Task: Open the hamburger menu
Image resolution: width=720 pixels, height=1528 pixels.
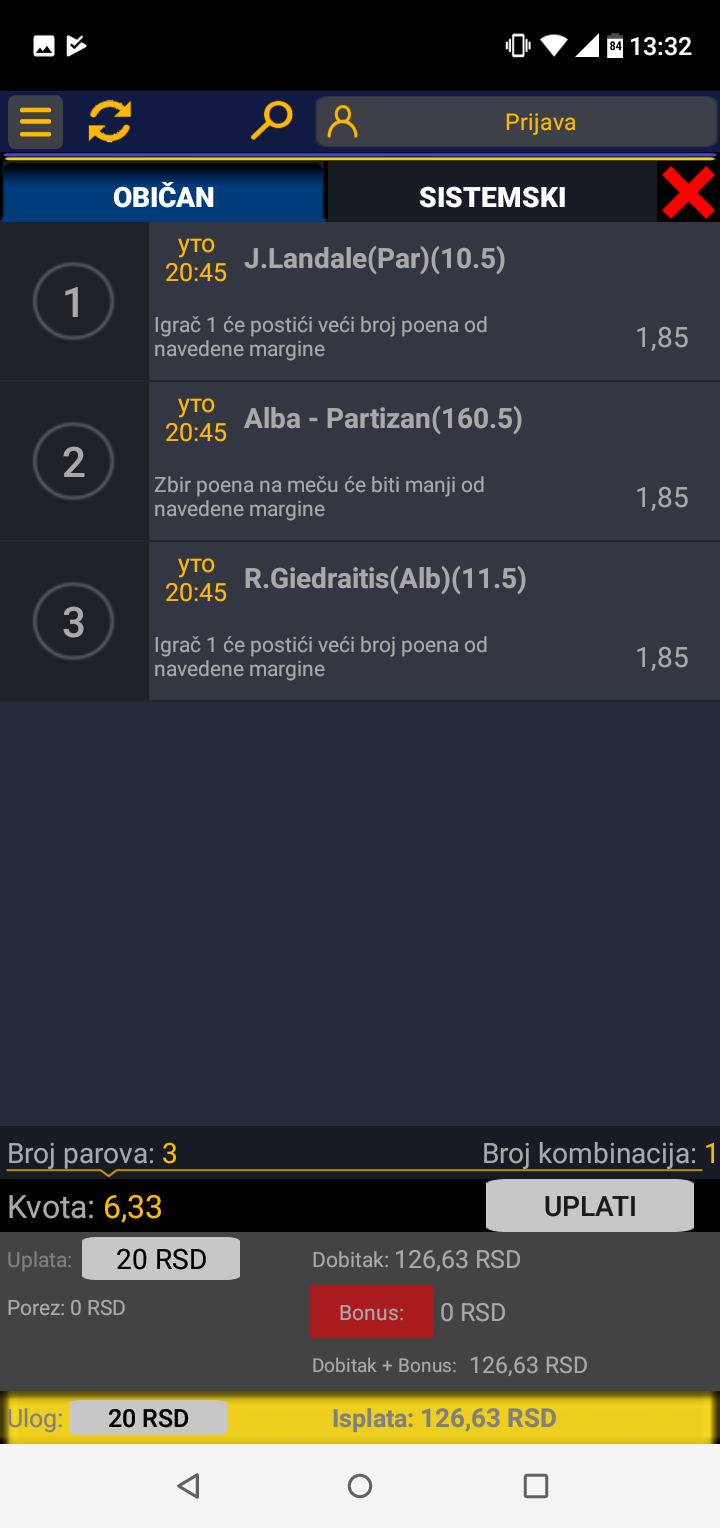Action: (35, 122)
